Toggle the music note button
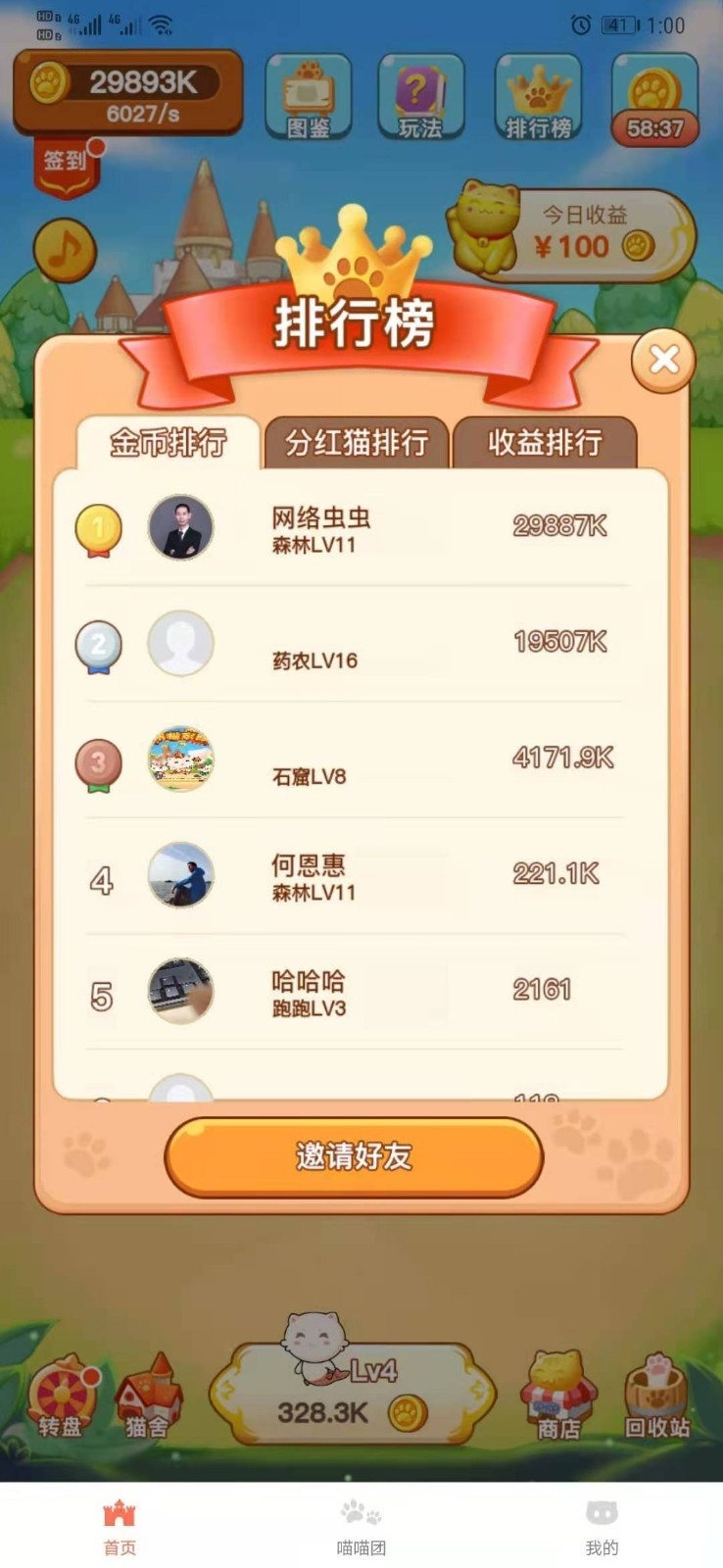Viewport: 723px width, 1568px height. pos(65,250)
